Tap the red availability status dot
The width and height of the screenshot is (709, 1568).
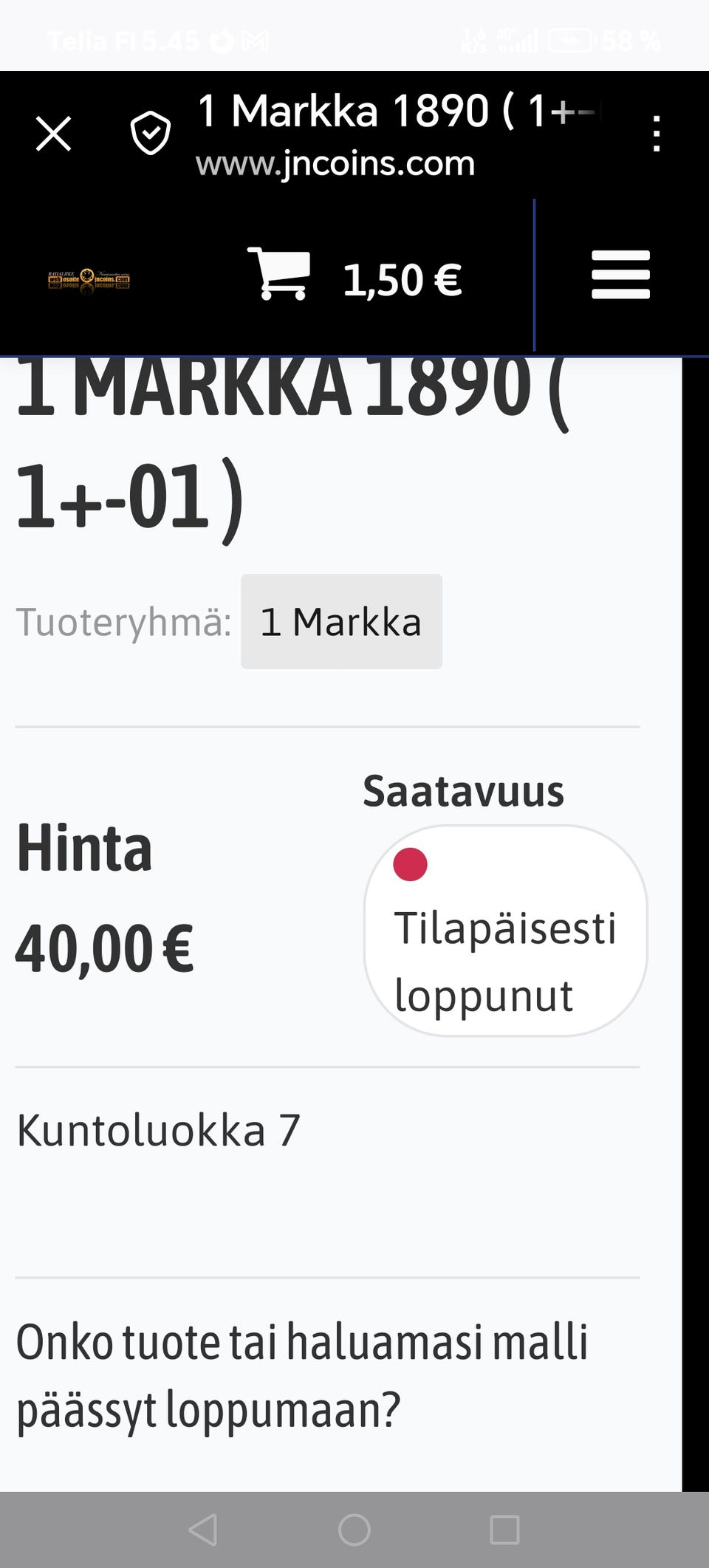[409, 863]
